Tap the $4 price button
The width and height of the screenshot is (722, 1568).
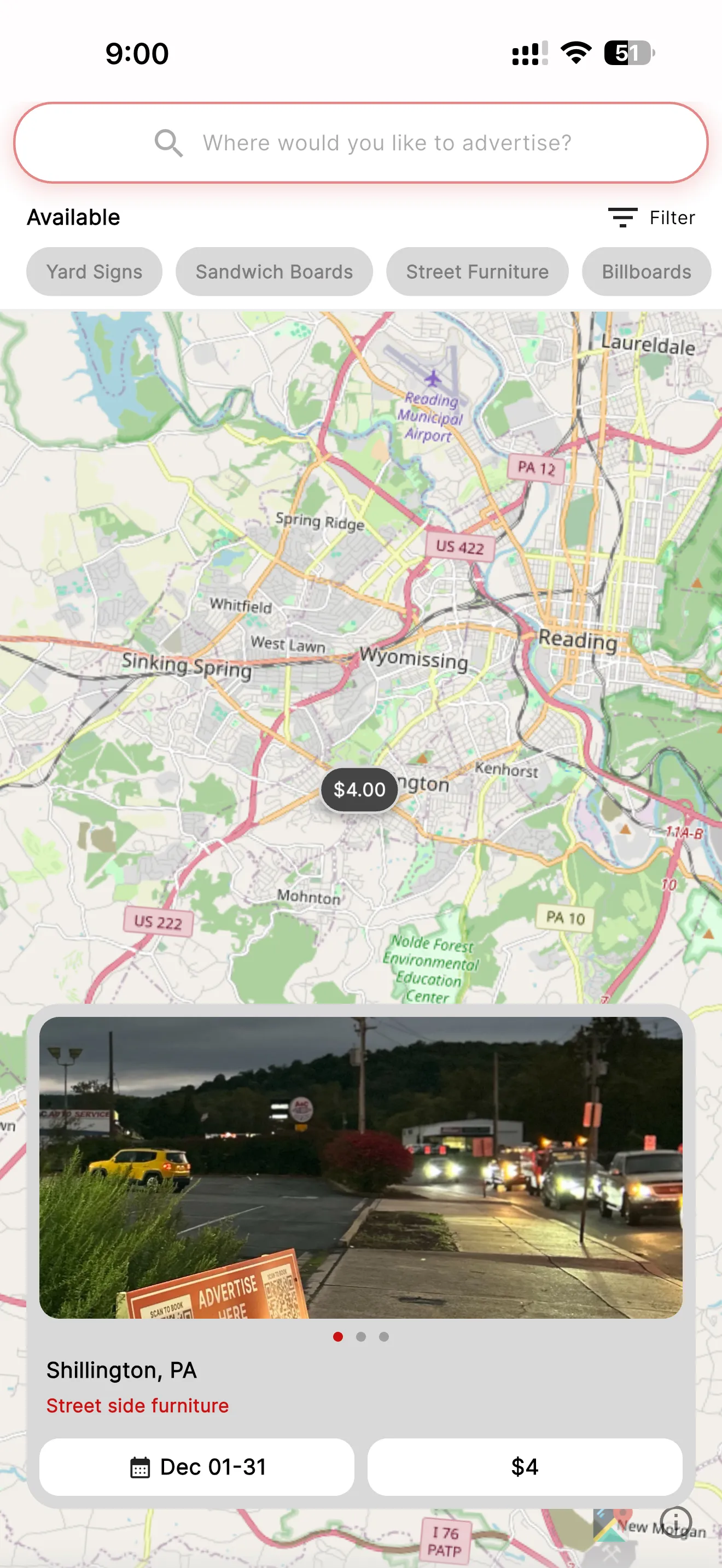[524, 1466]
